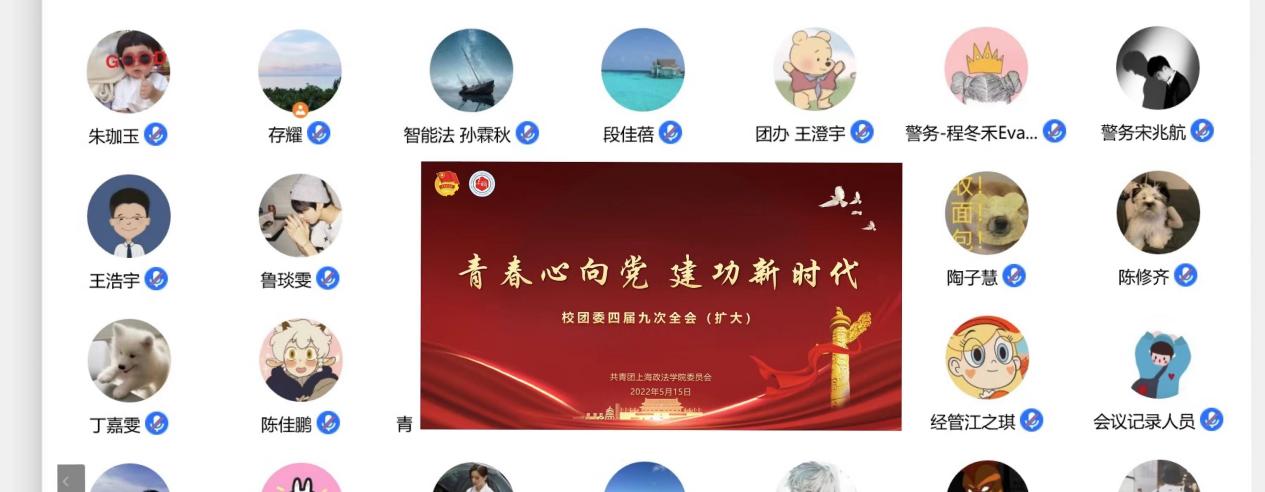Open 陈佳鹏's participant tile
Viewport: 1265px width, 492px height.
[x=300, y=360]
